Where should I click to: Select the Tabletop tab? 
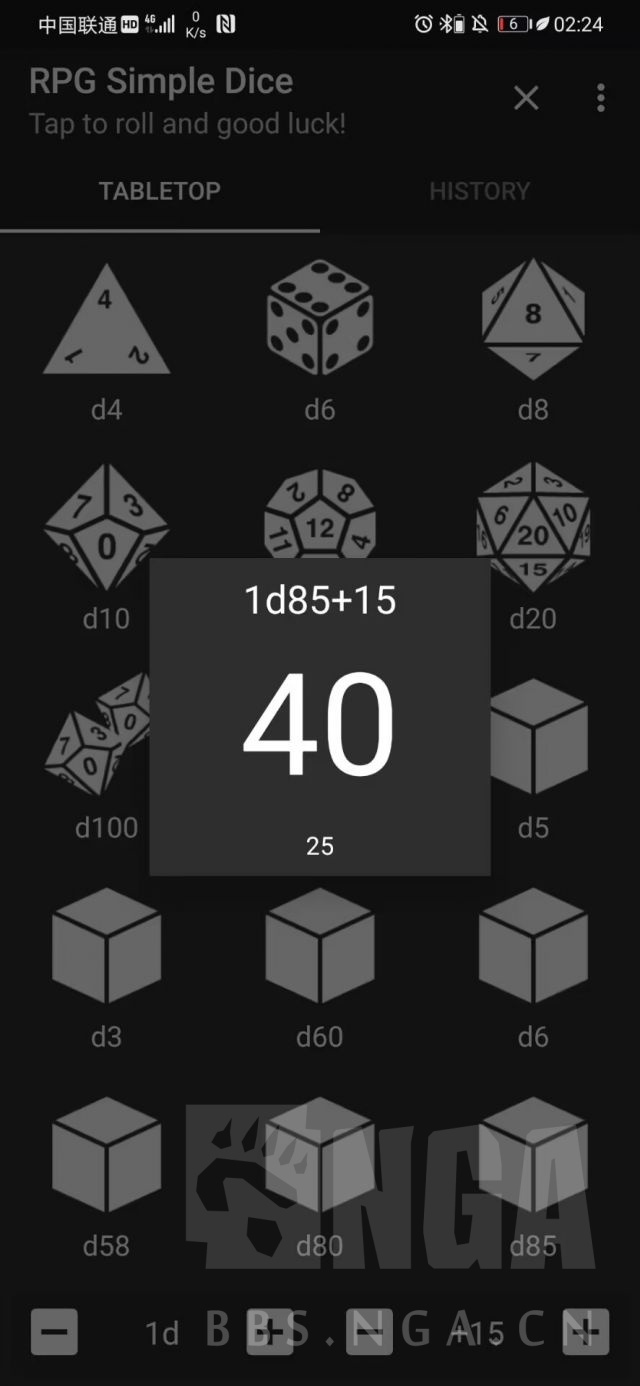(x=160, y=191)
